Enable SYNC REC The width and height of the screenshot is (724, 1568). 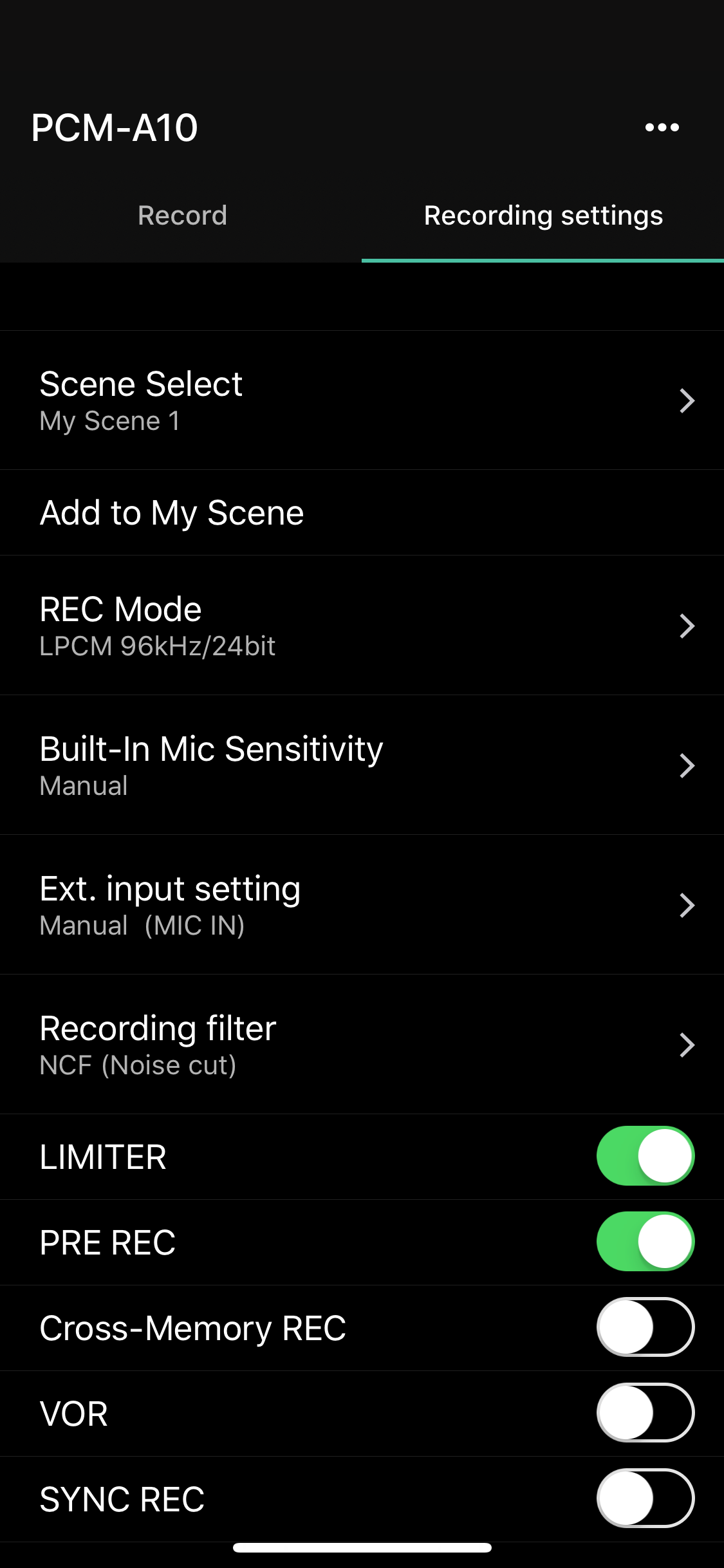(x=645, y=1498)
